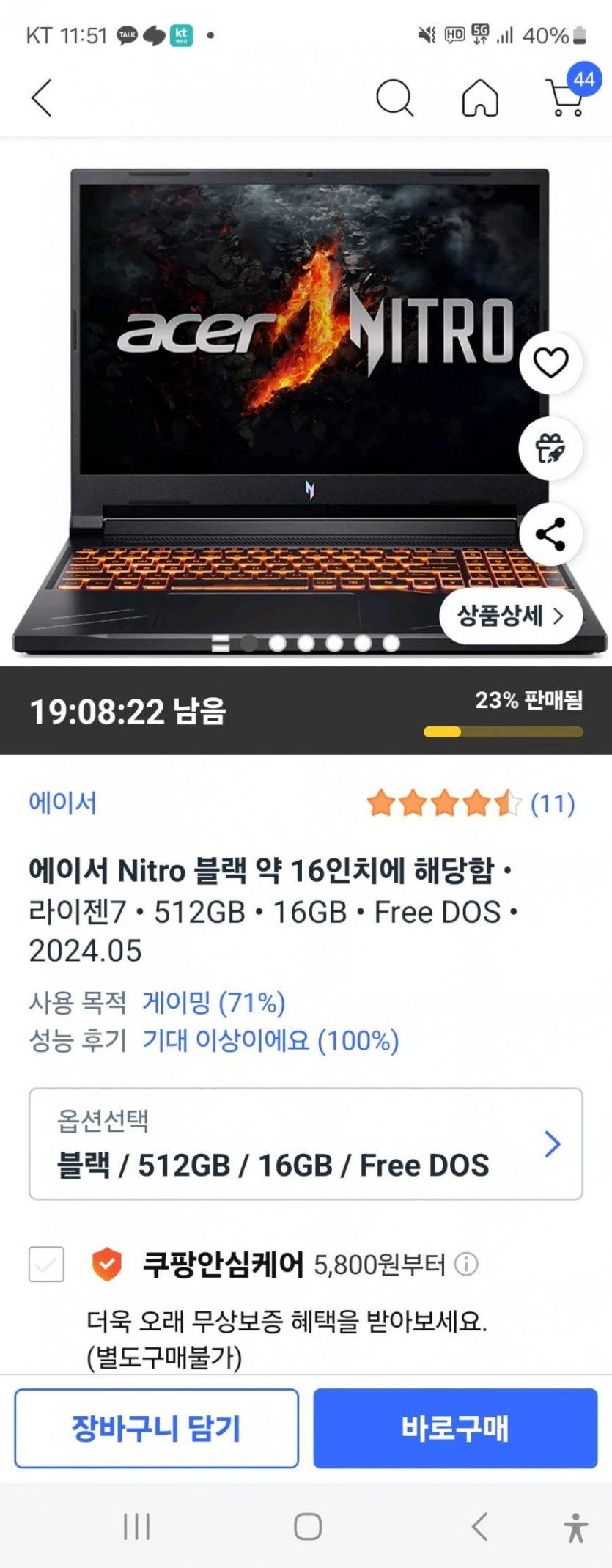The height and width of the screenshot is (1568, 612).
Task: Open recent apps from navigation bar
Action: [x=136, y=1527]
